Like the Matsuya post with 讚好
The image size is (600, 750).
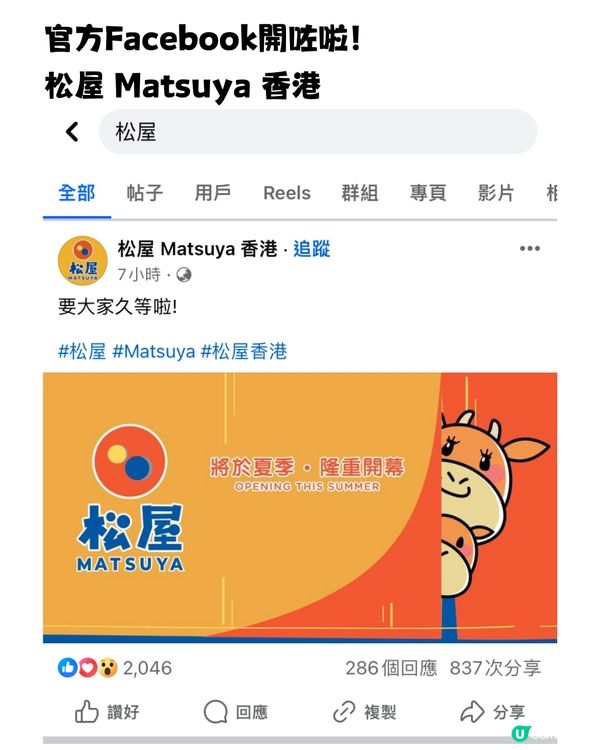coord(108,712)
